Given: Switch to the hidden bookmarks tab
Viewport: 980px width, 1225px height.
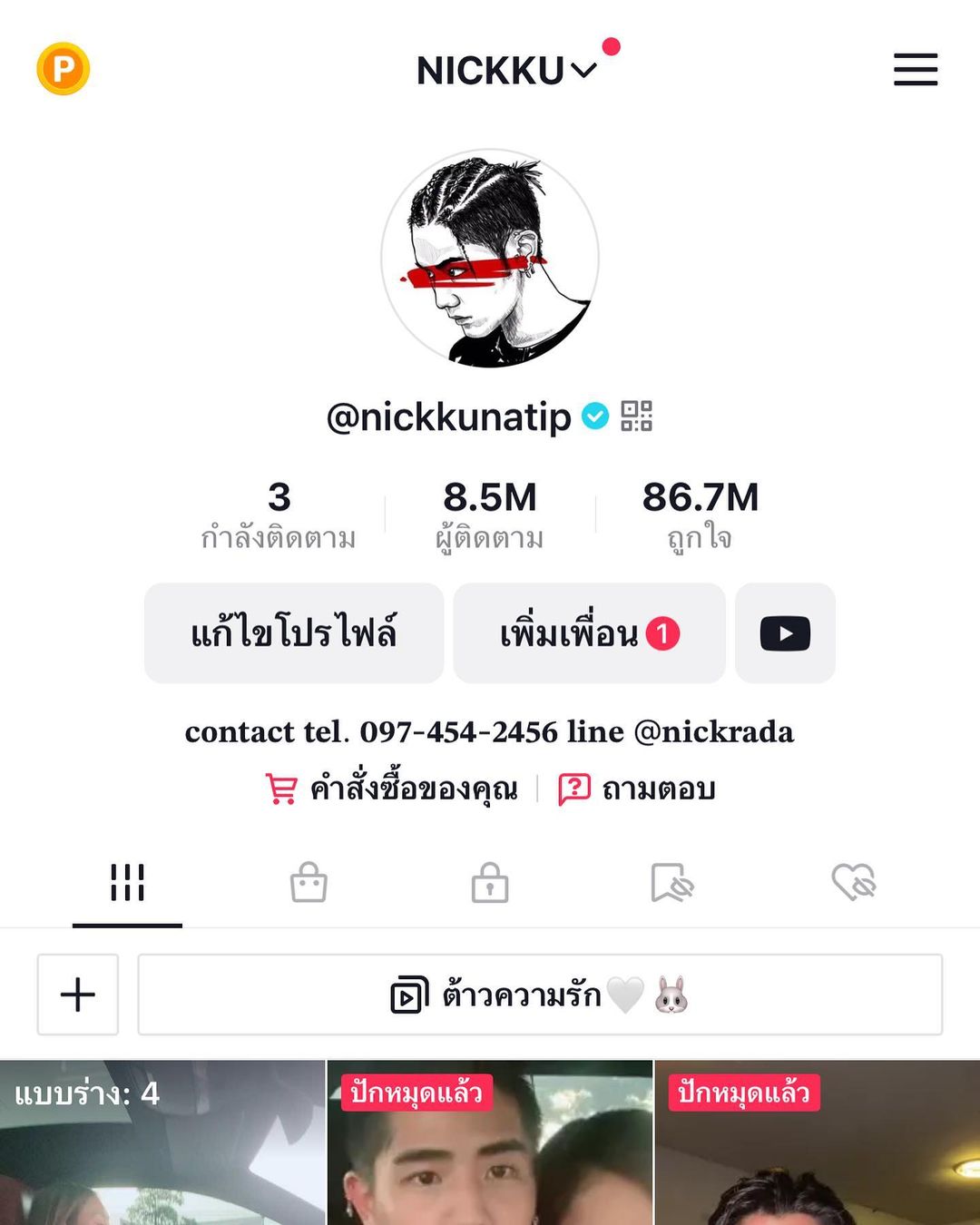Looking at the screenshot, I should pos(671,882).
